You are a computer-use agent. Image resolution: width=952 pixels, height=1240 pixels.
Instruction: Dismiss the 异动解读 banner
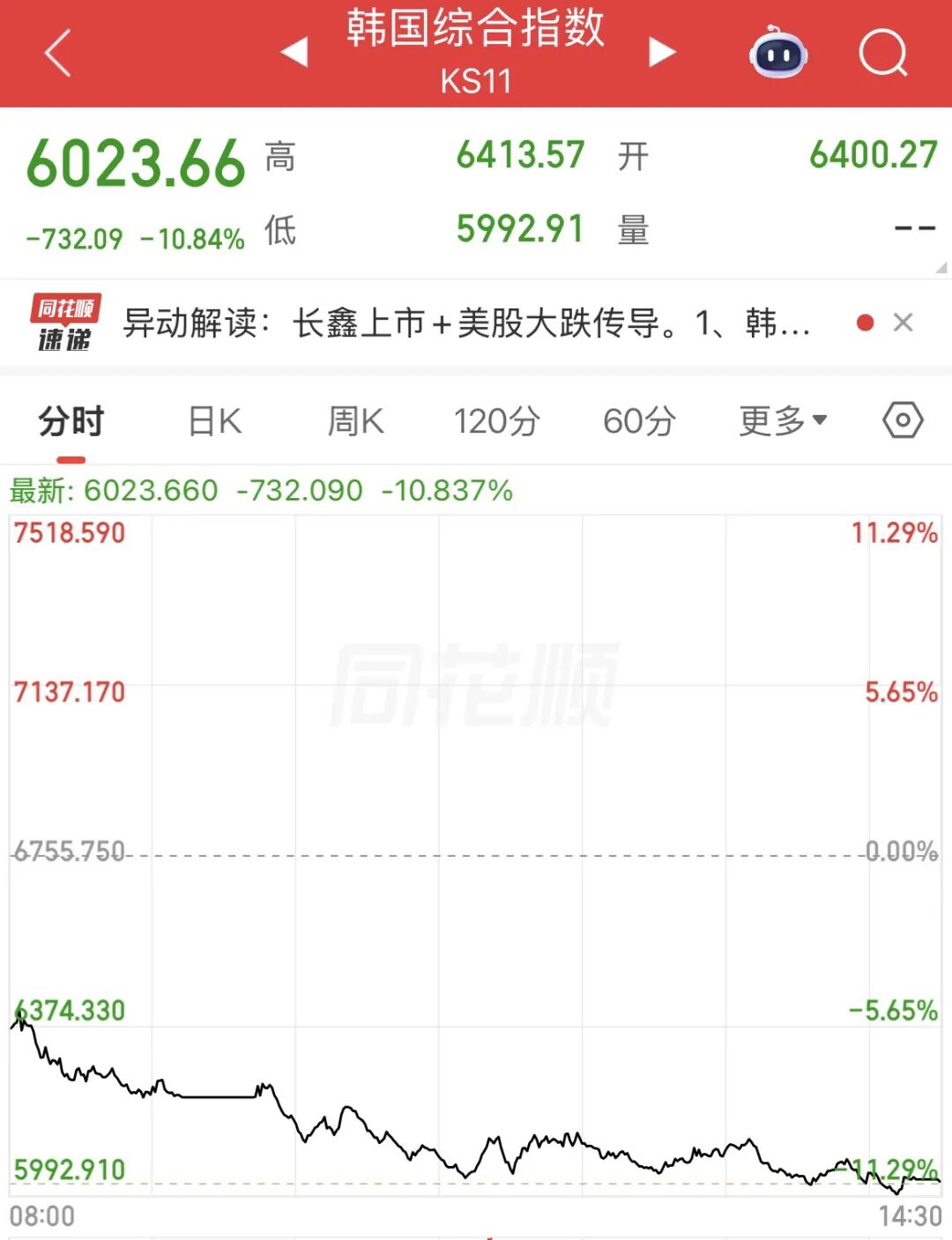coord(903,323)
